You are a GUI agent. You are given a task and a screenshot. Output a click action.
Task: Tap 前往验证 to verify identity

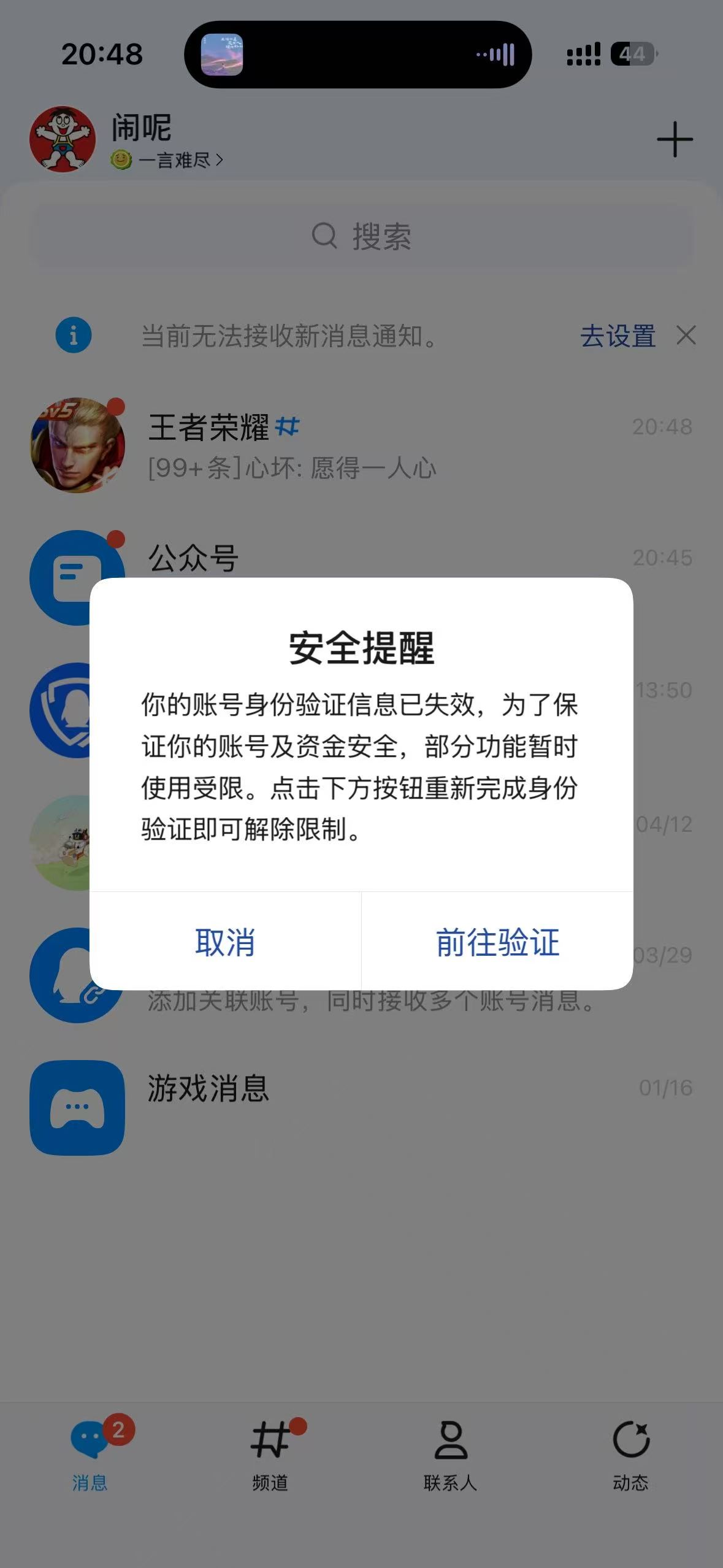497,942
